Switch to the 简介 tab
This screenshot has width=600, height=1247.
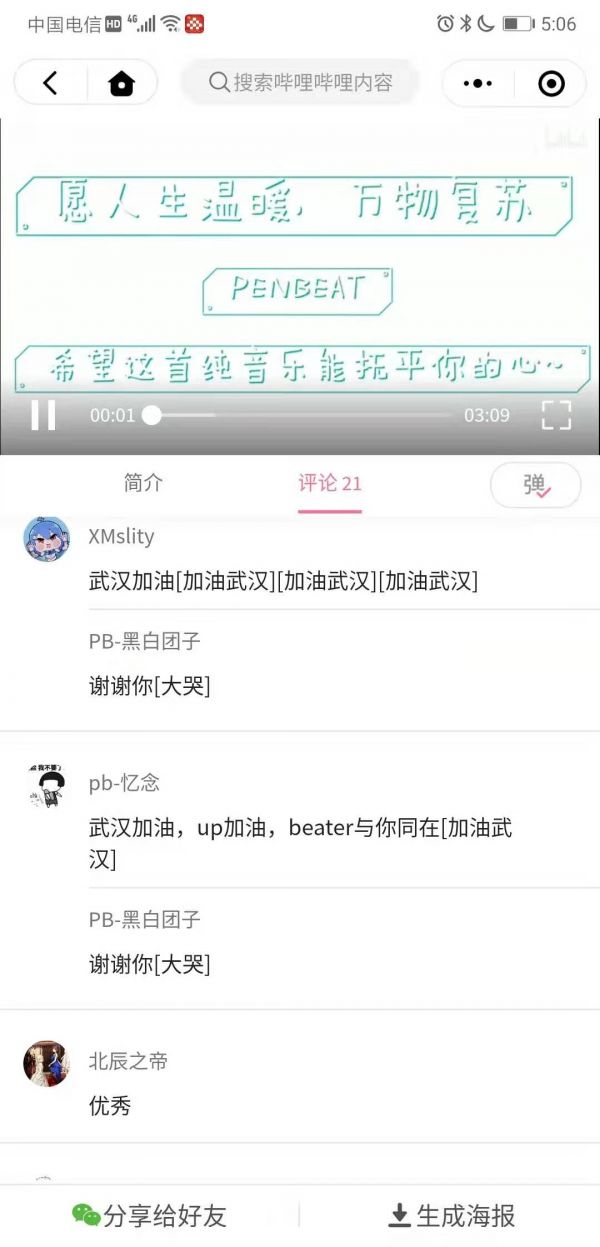(x=143, y=483)
